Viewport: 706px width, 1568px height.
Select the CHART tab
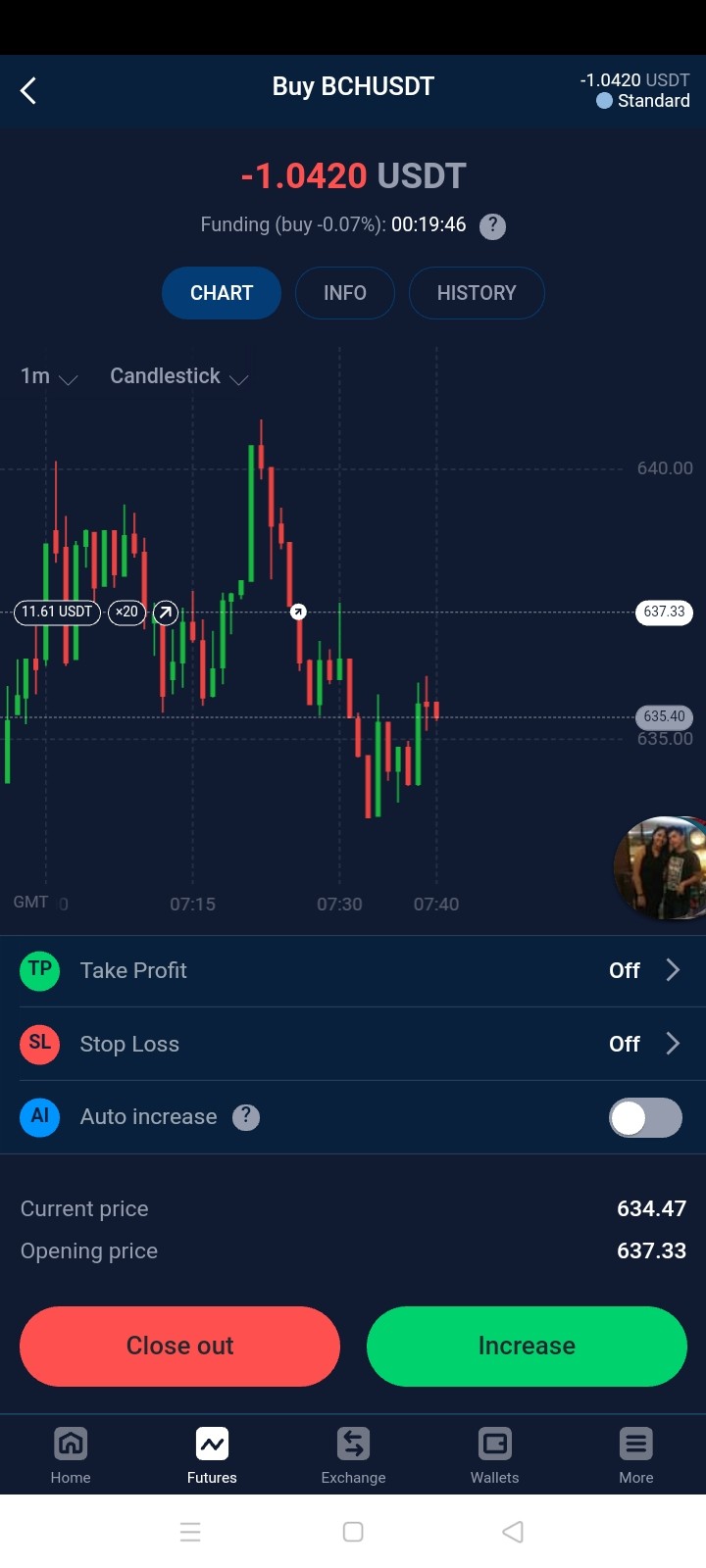click(222, 293)
